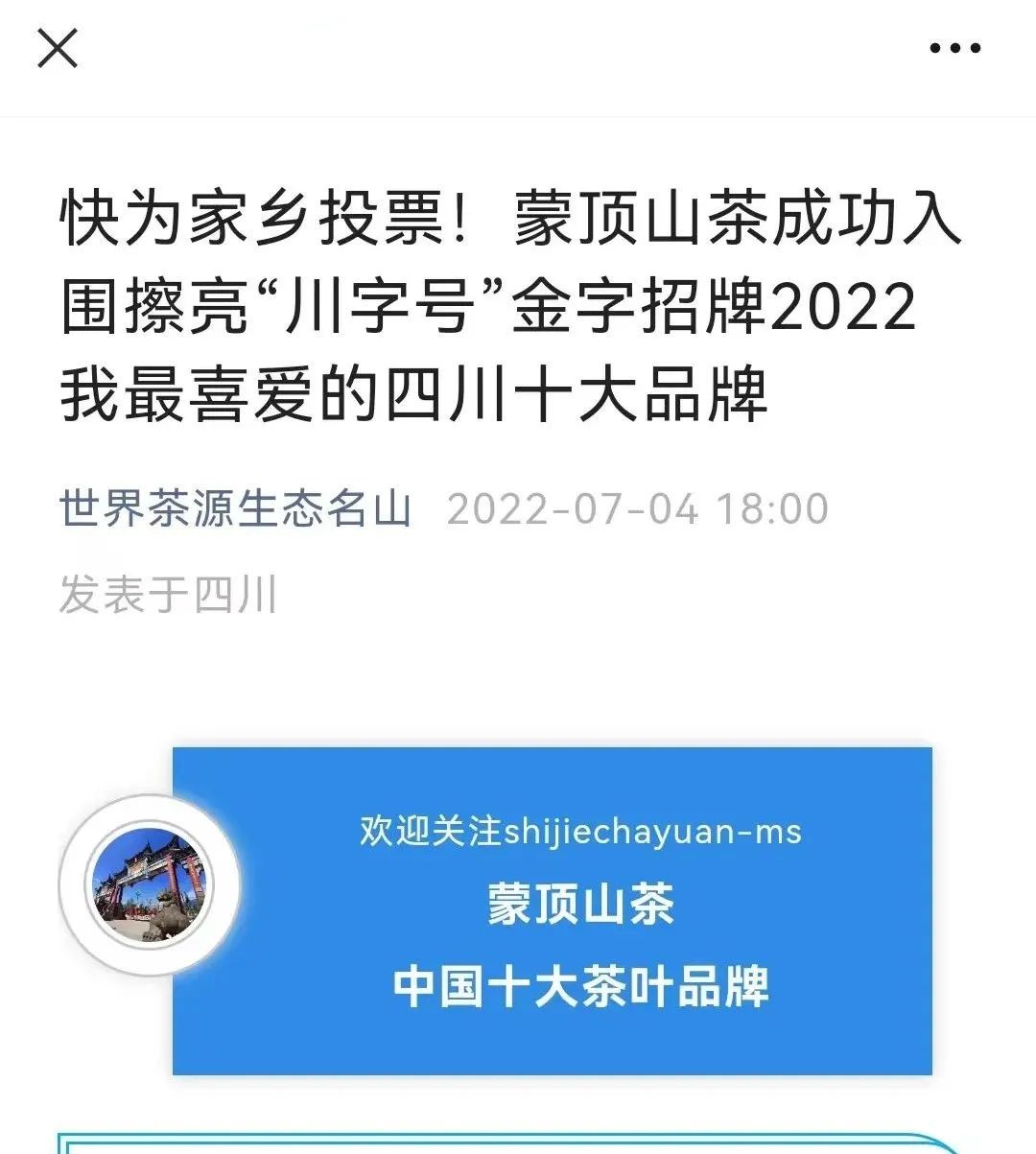Close the article page
This screenshot has width=1036, height=1154.
58,48
